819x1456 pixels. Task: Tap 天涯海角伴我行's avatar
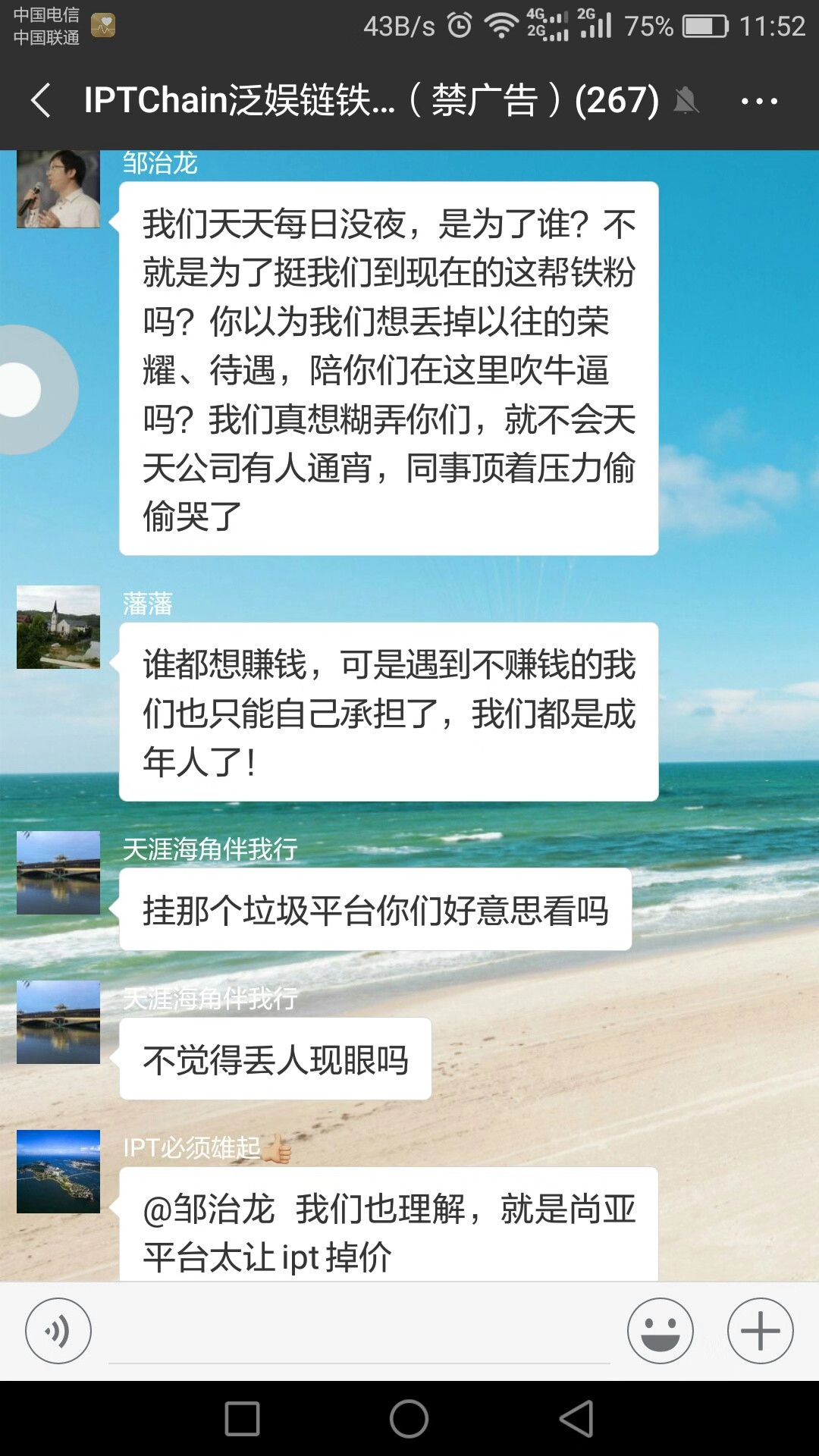(58, 874)
